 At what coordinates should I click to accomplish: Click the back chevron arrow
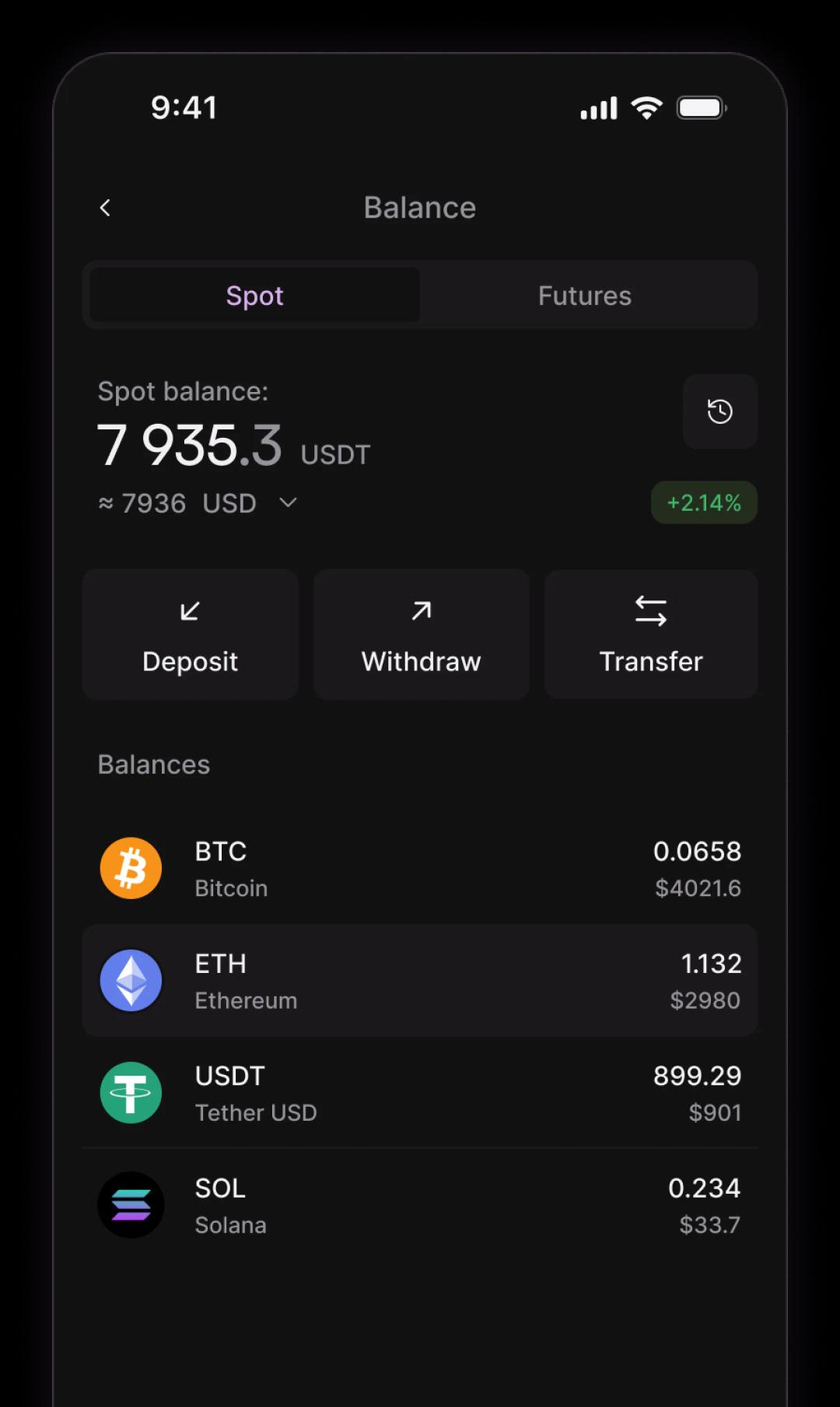click(105, 208)
